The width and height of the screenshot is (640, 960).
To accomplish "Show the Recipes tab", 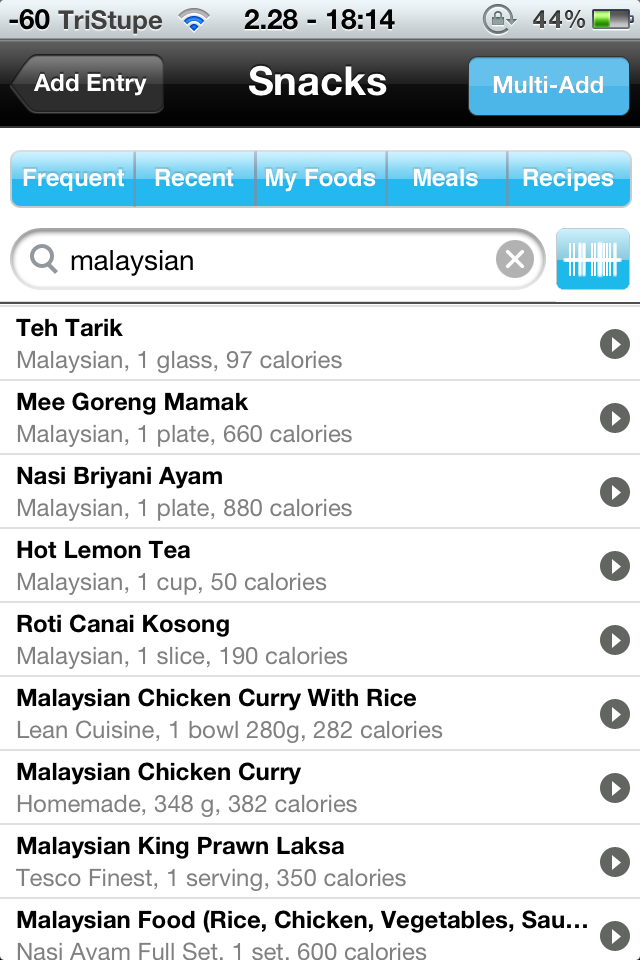I will 568,179.
